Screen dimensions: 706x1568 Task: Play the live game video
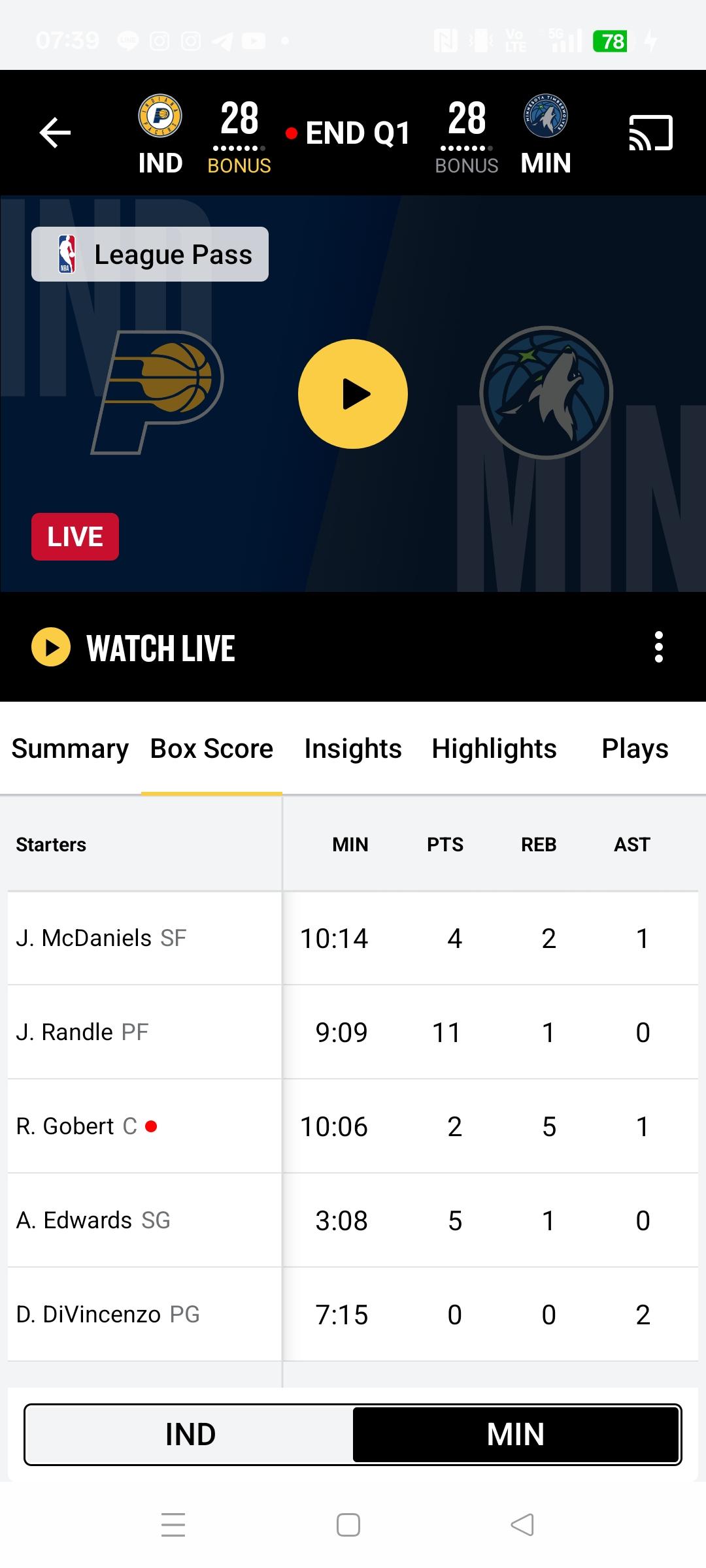(353, 394)
